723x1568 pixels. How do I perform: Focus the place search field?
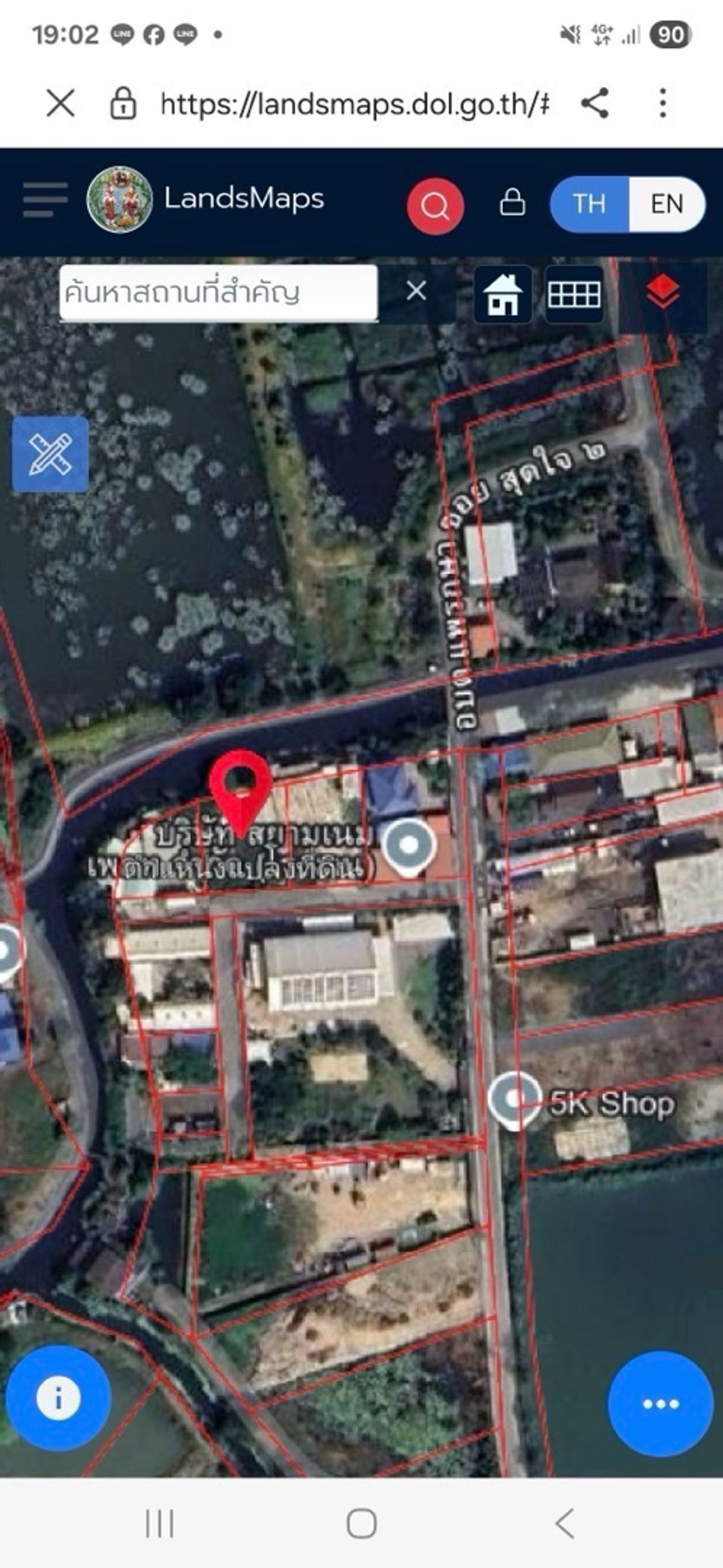click(219, 293)
